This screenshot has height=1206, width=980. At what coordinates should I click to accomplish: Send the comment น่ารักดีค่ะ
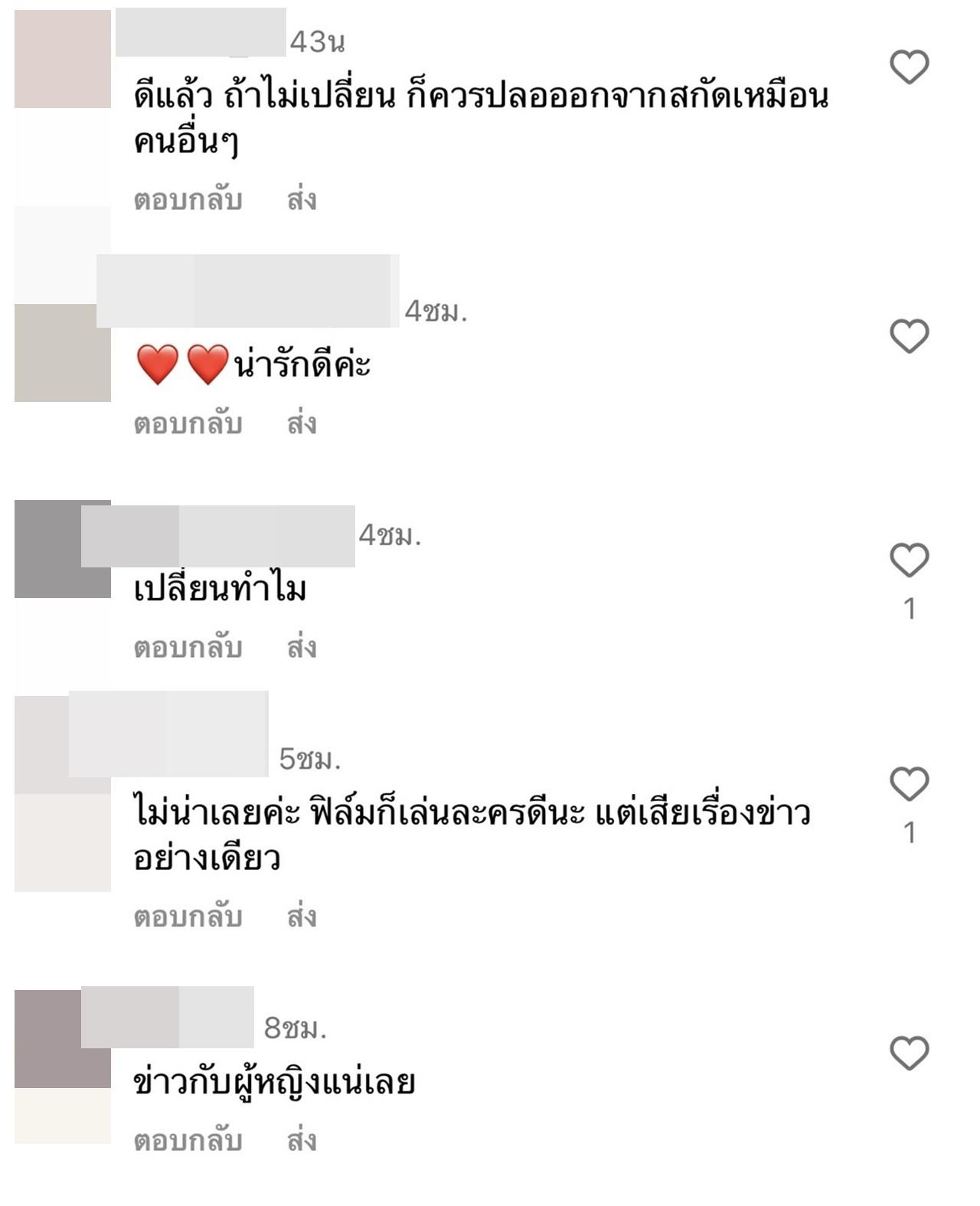pos(302,423)
